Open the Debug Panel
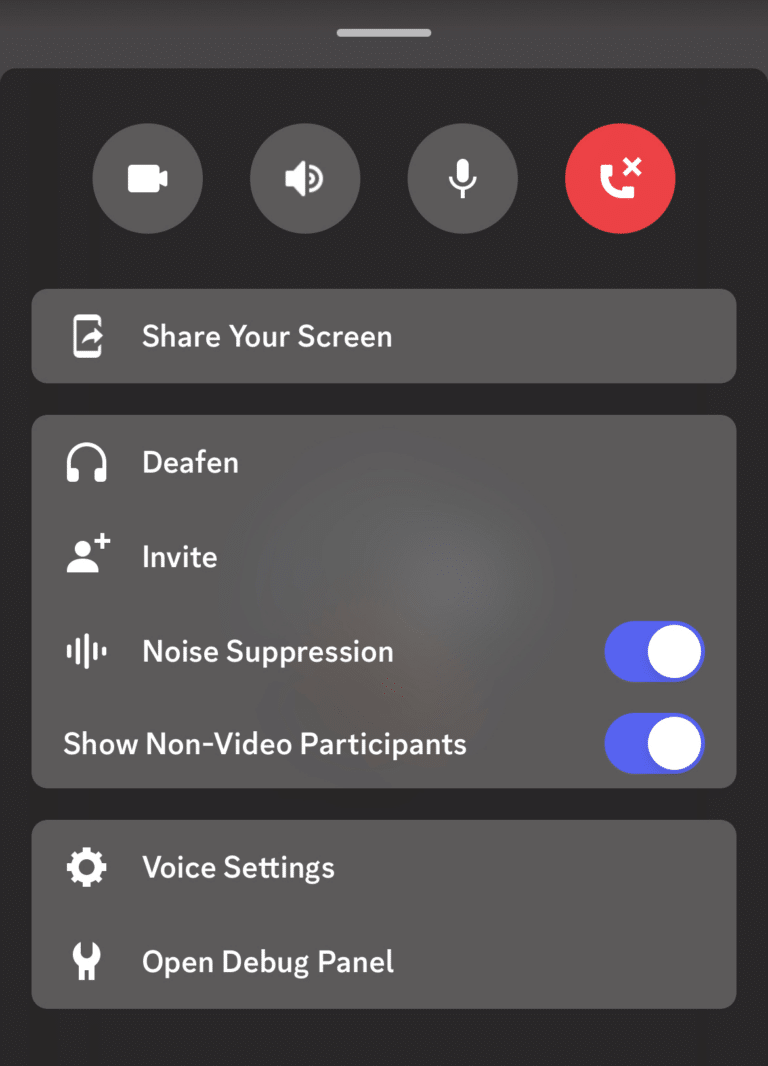The image size is (768, 1066). click(x=267, y=961)
